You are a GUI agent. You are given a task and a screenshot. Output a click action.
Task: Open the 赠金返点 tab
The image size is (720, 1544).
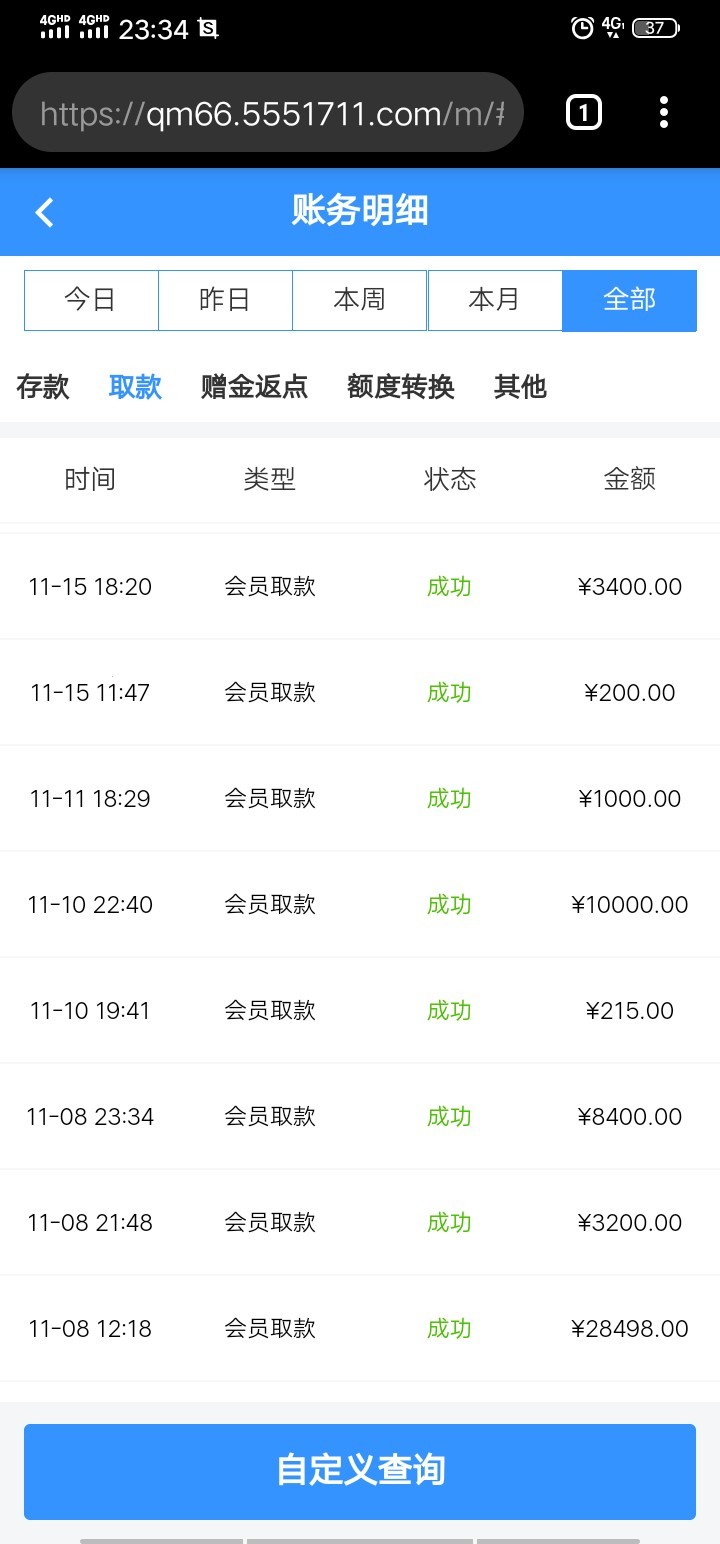254,387
